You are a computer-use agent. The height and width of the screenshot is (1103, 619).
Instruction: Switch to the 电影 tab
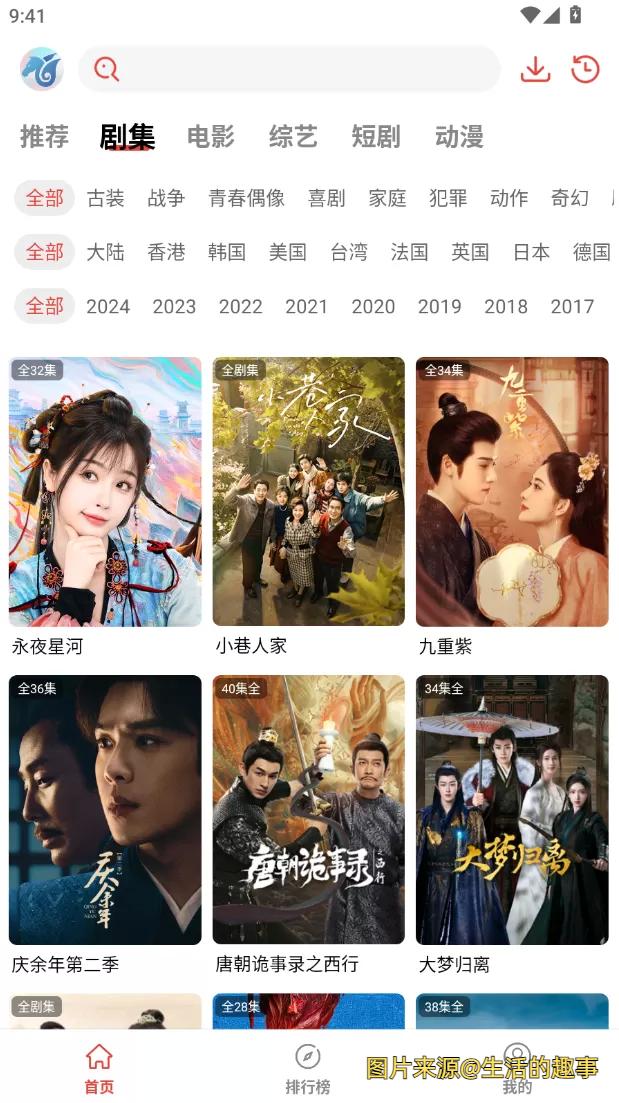coord(210,136)
